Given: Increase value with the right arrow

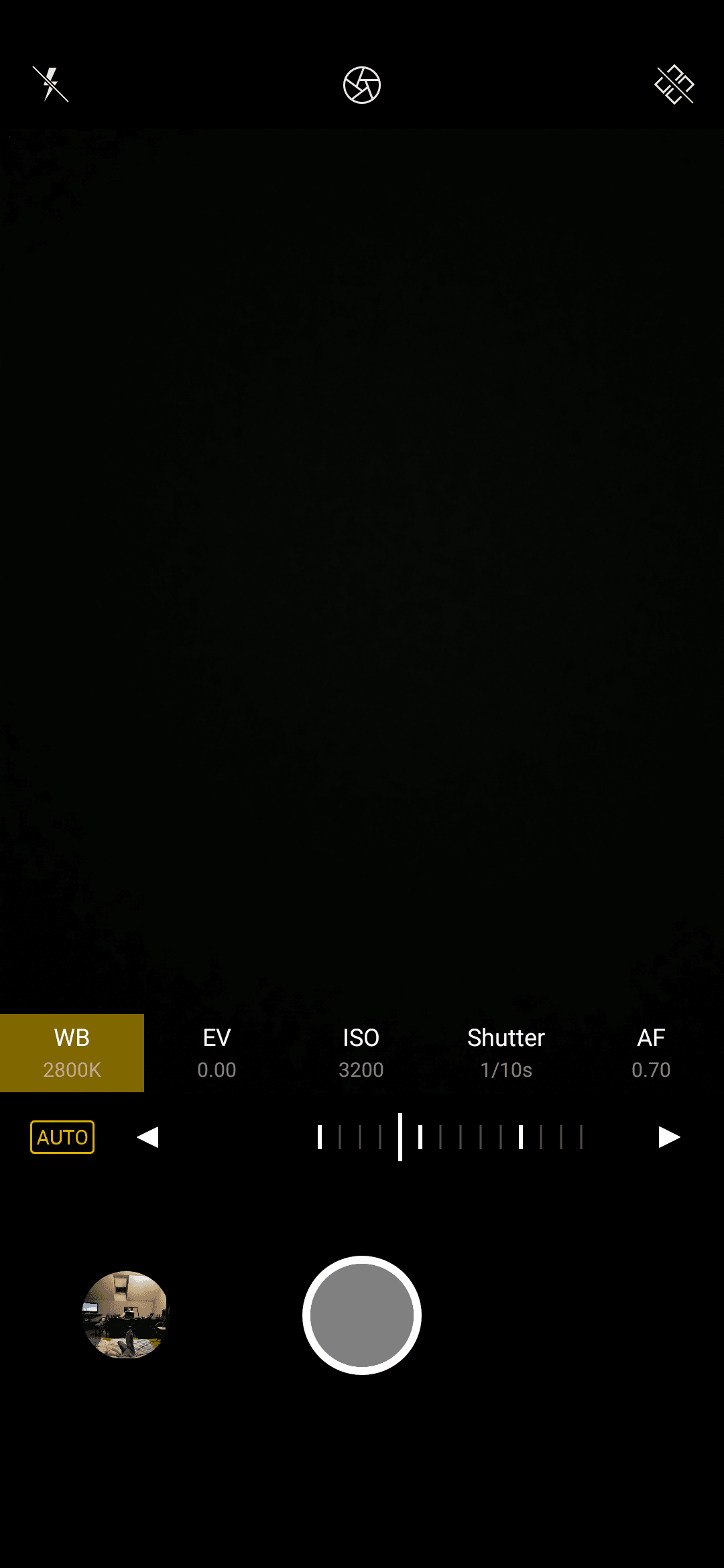Looking at the screenshot, I should [669, 1137].
